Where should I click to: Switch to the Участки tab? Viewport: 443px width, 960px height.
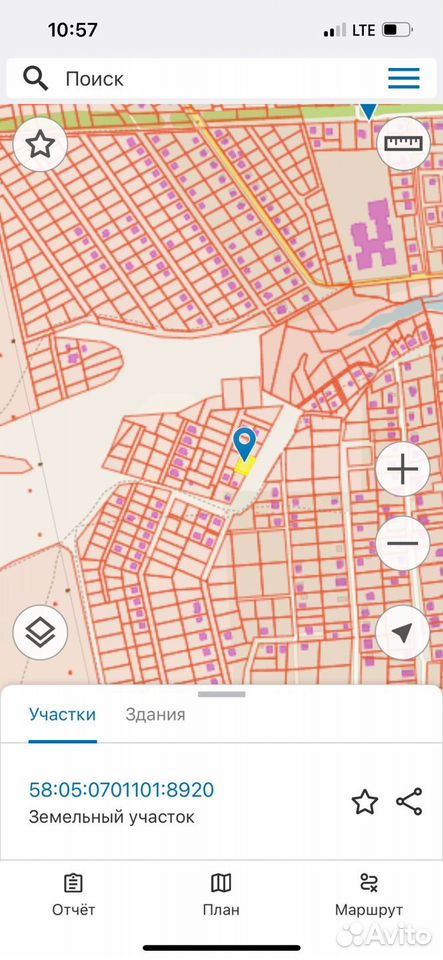click(62, 714)
